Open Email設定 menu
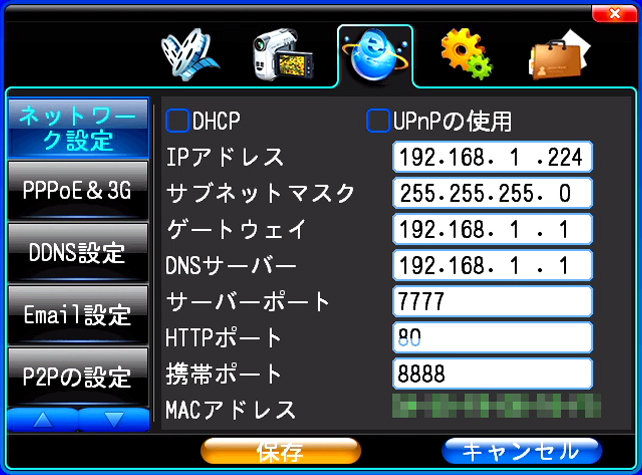The image size is (642, 475). tap(77, 315)
